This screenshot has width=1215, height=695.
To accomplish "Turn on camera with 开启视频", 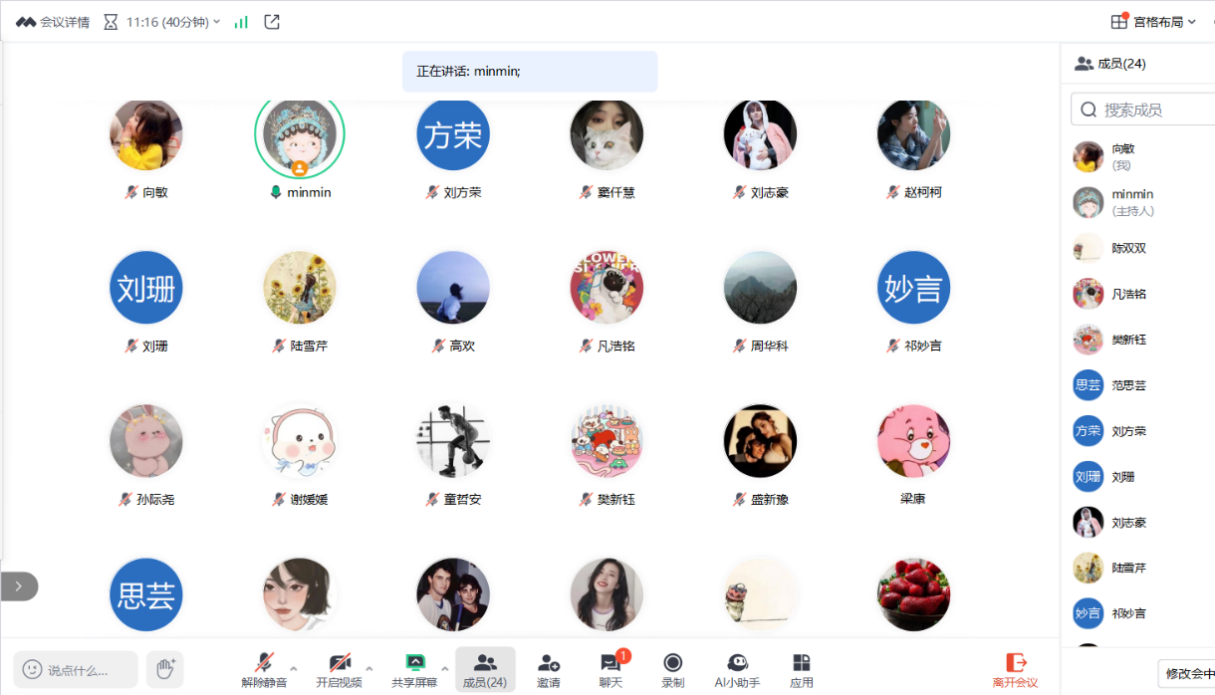I will coord(339,669).
